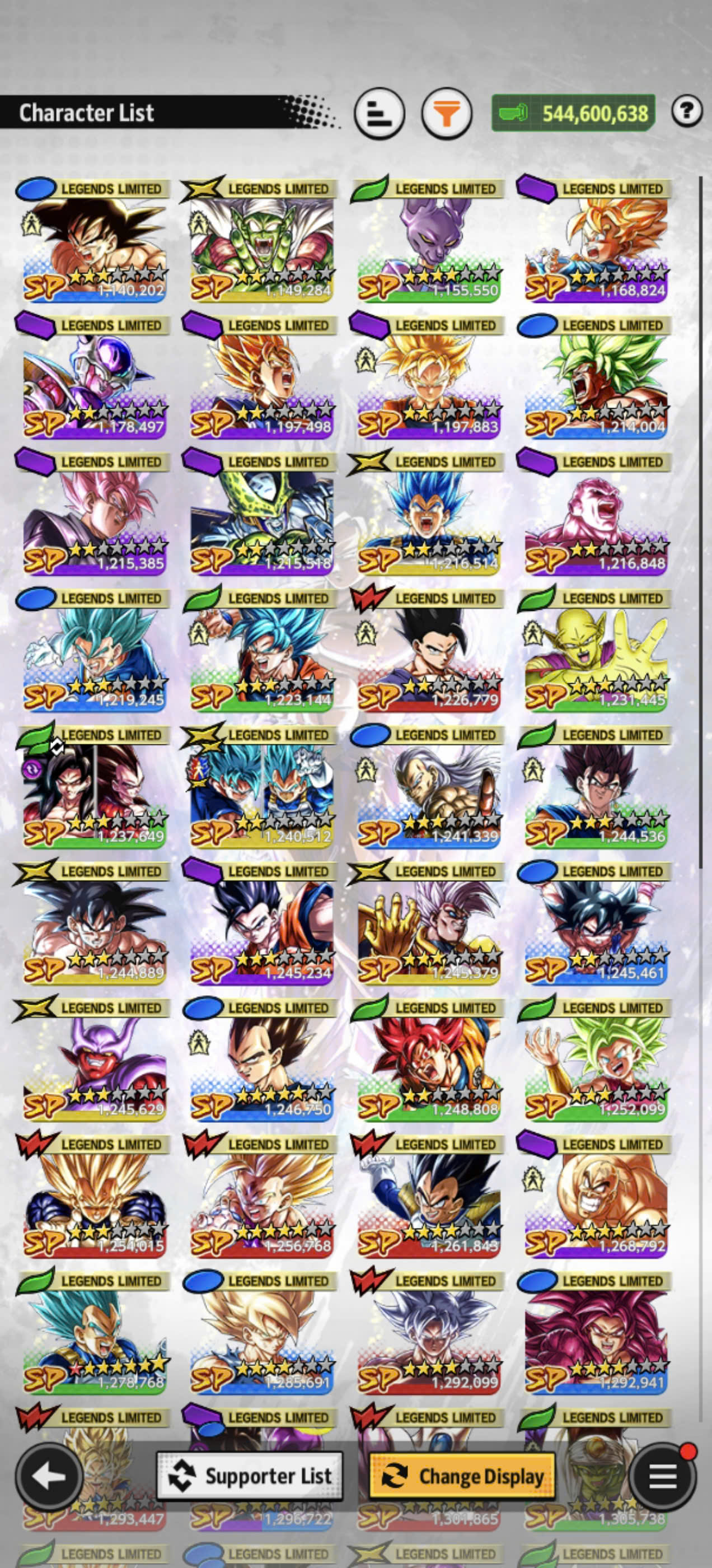
Task: Open the orange filter funnel
Action: click(x=447, y=113)
